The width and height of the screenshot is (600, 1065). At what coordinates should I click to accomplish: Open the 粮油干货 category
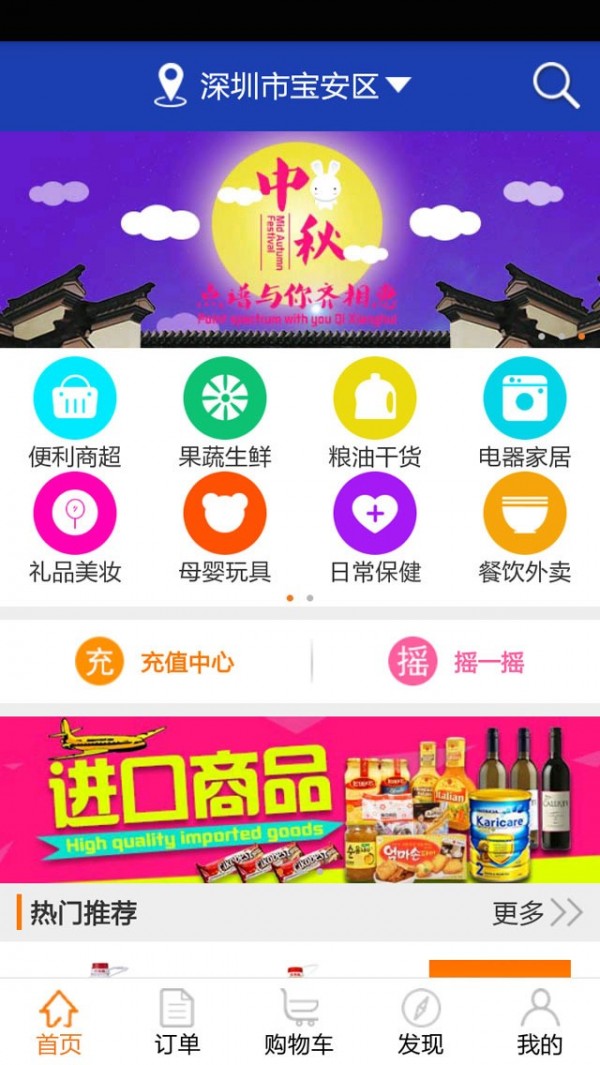(375, 412)
